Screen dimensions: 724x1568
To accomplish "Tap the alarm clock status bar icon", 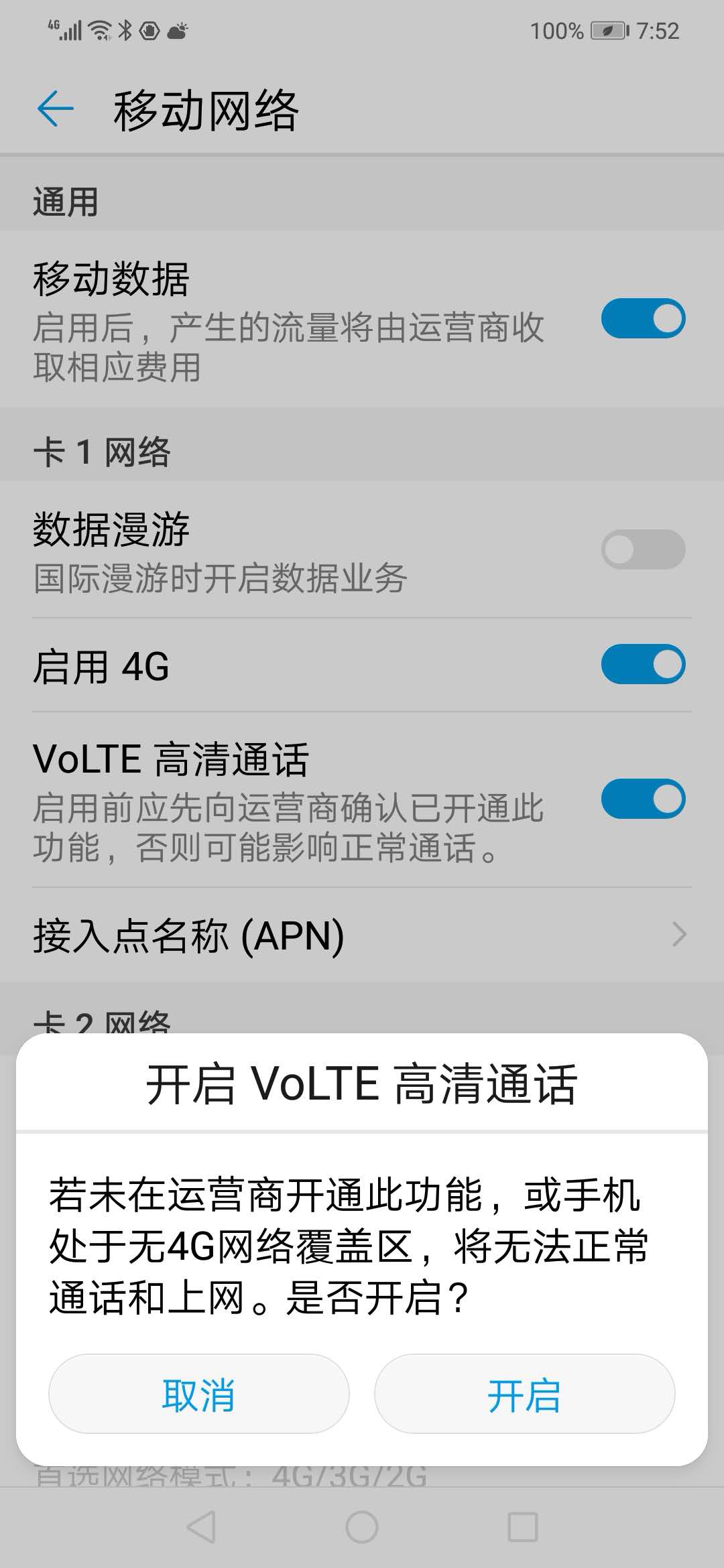I will coord(149,30).
